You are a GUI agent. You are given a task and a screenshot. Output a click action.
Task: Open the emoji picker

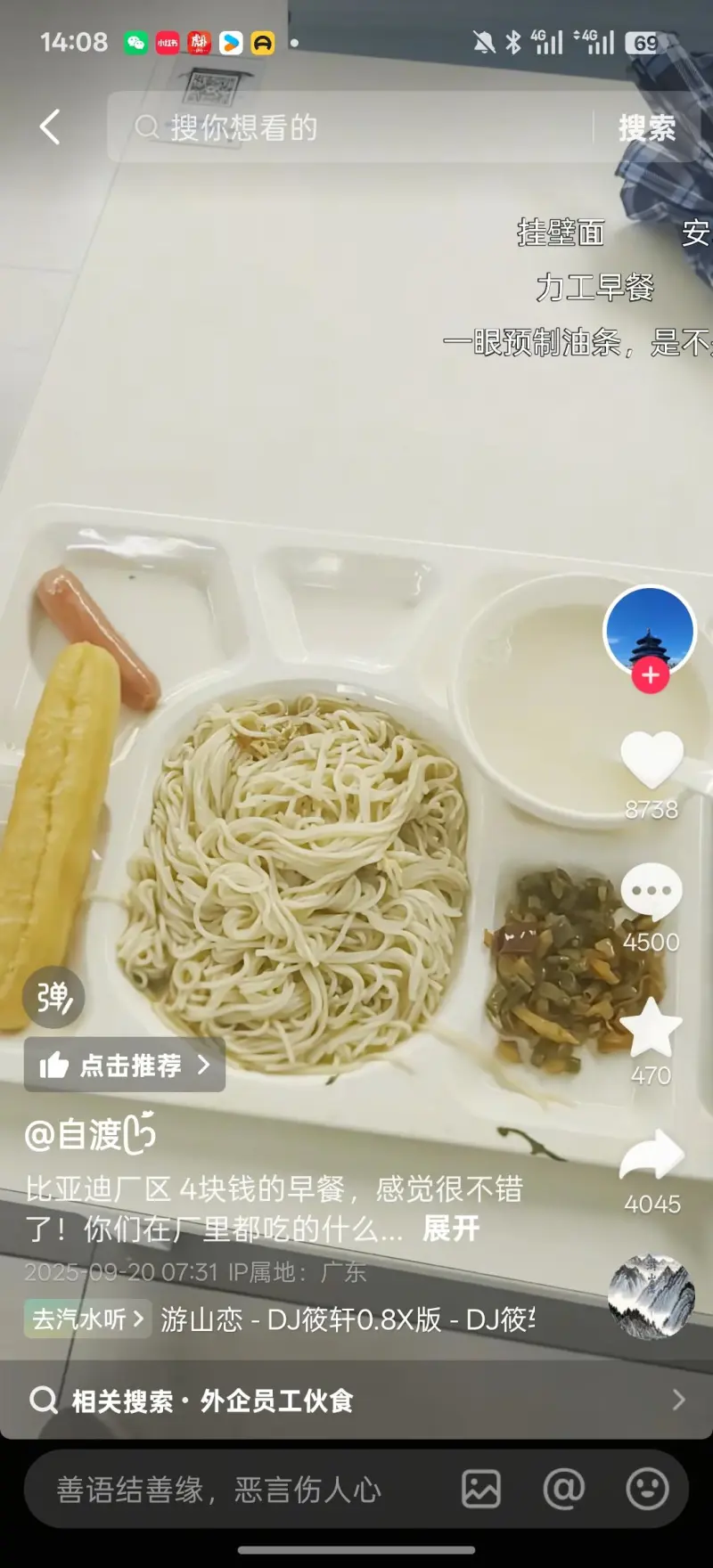[x=647, y=1490]
